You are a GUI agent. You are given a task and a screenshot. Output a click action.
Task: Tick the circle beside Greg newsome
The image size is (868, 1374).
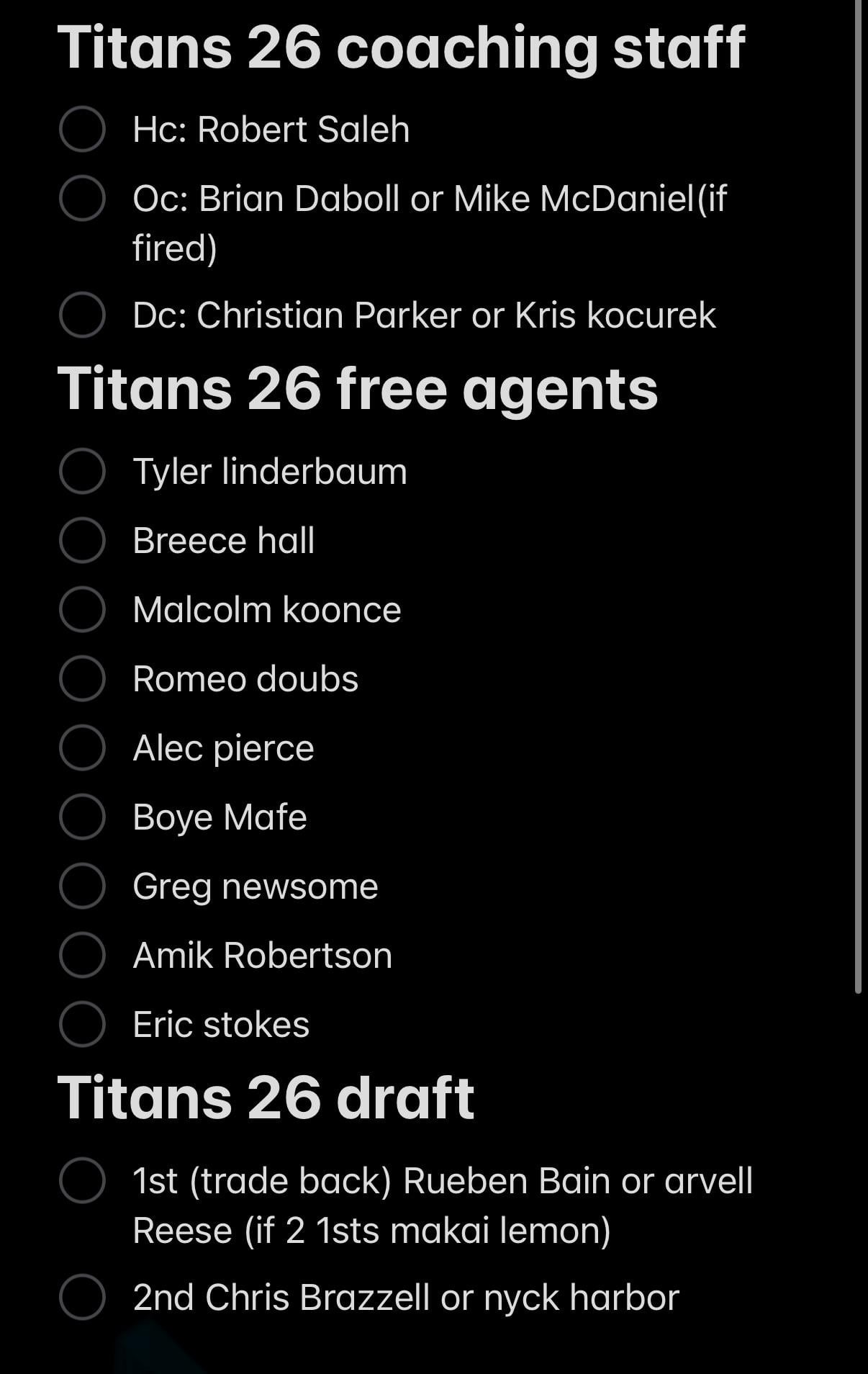pyautogui.click(x=82, y=886)
